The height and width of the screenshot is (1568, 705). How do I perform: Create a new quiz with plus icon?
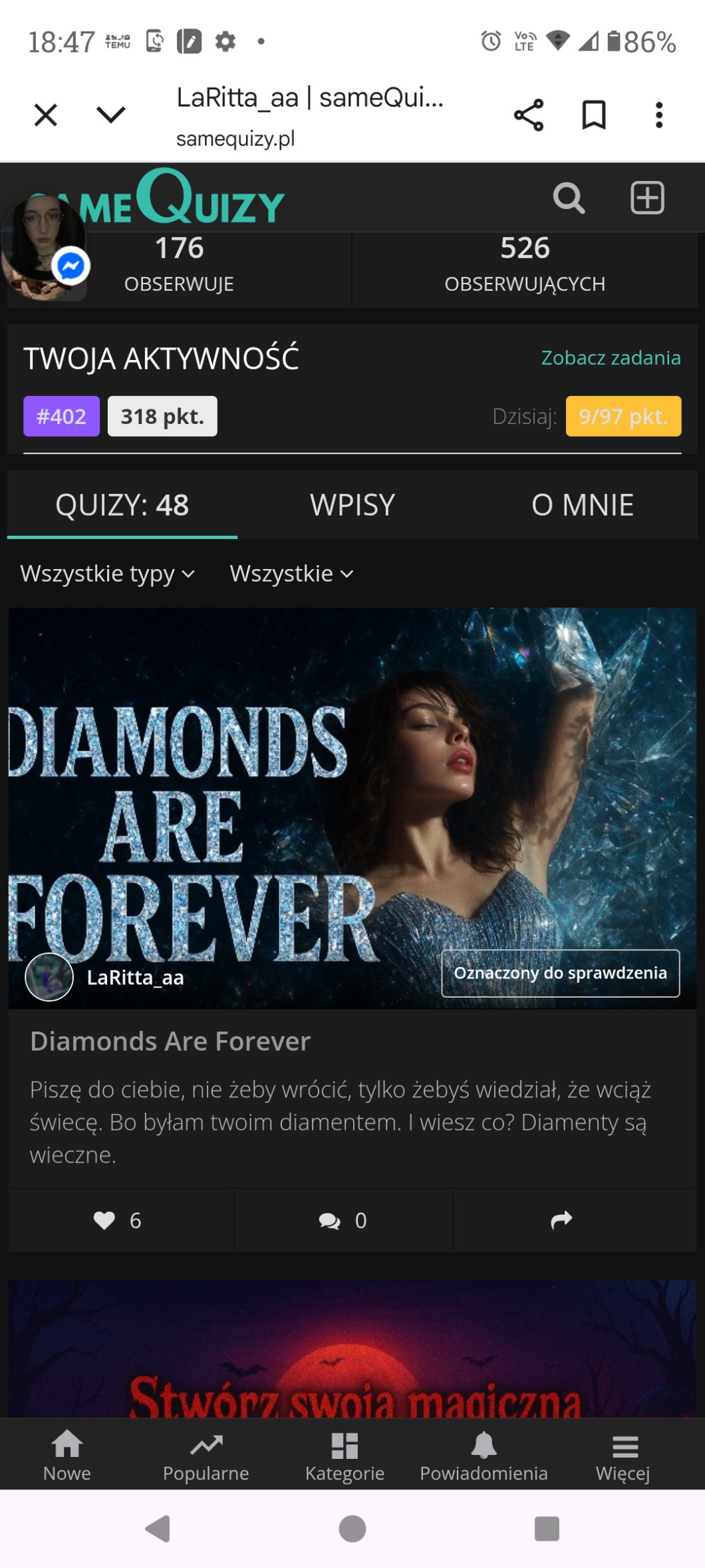[647, 198]
